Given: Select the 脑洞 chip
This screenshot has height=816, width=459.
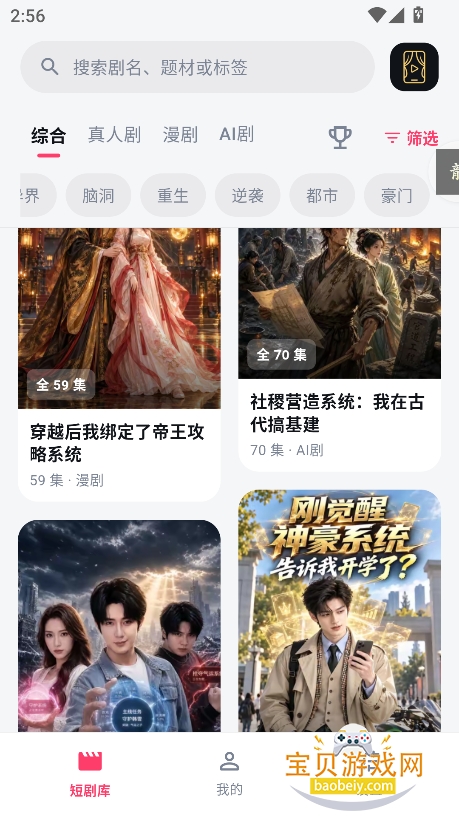Looking at the screenshot, I should click(x=98, y=196).
